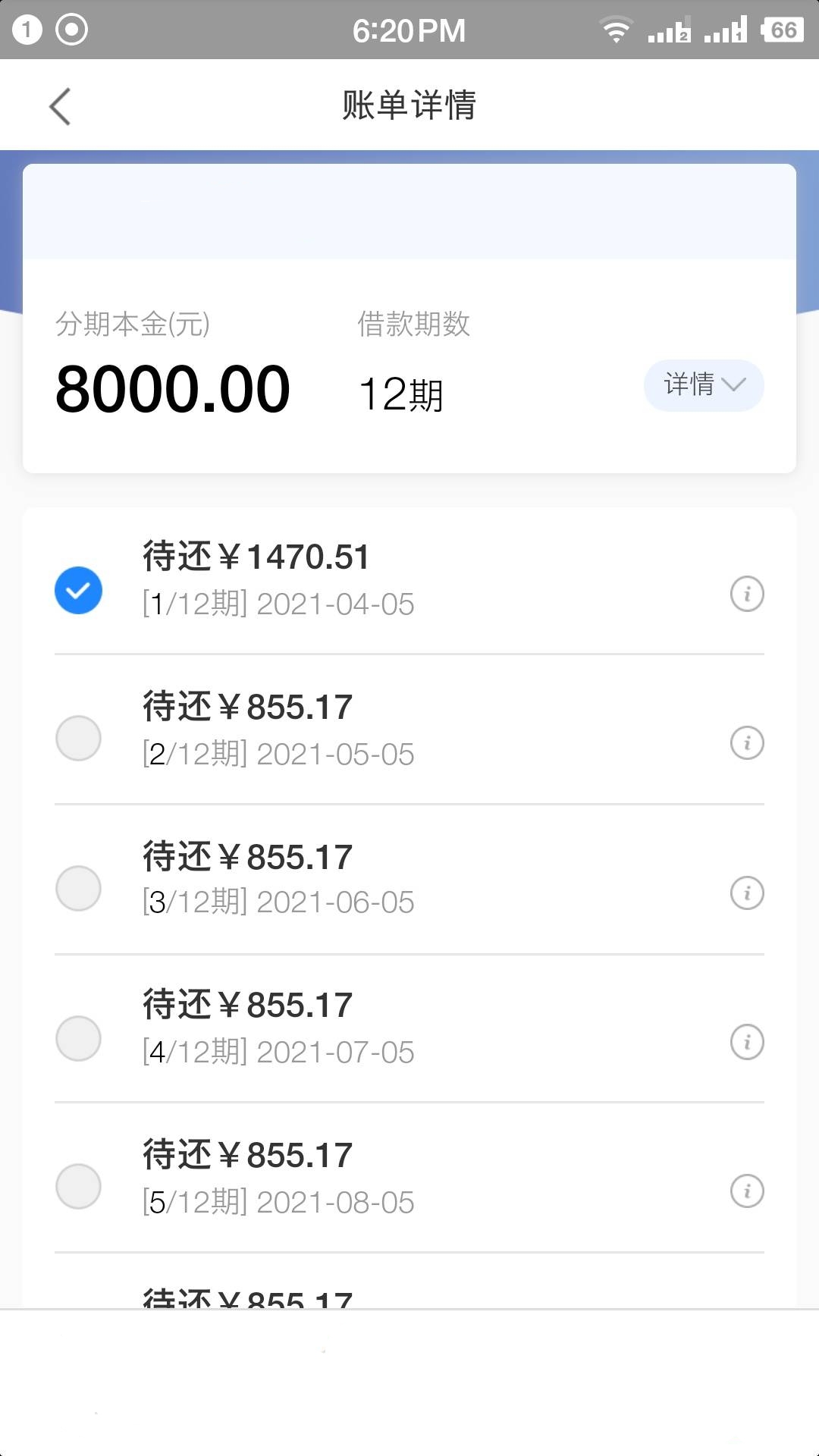Go back from the 账单详情 page

click(x=60, y=106)
